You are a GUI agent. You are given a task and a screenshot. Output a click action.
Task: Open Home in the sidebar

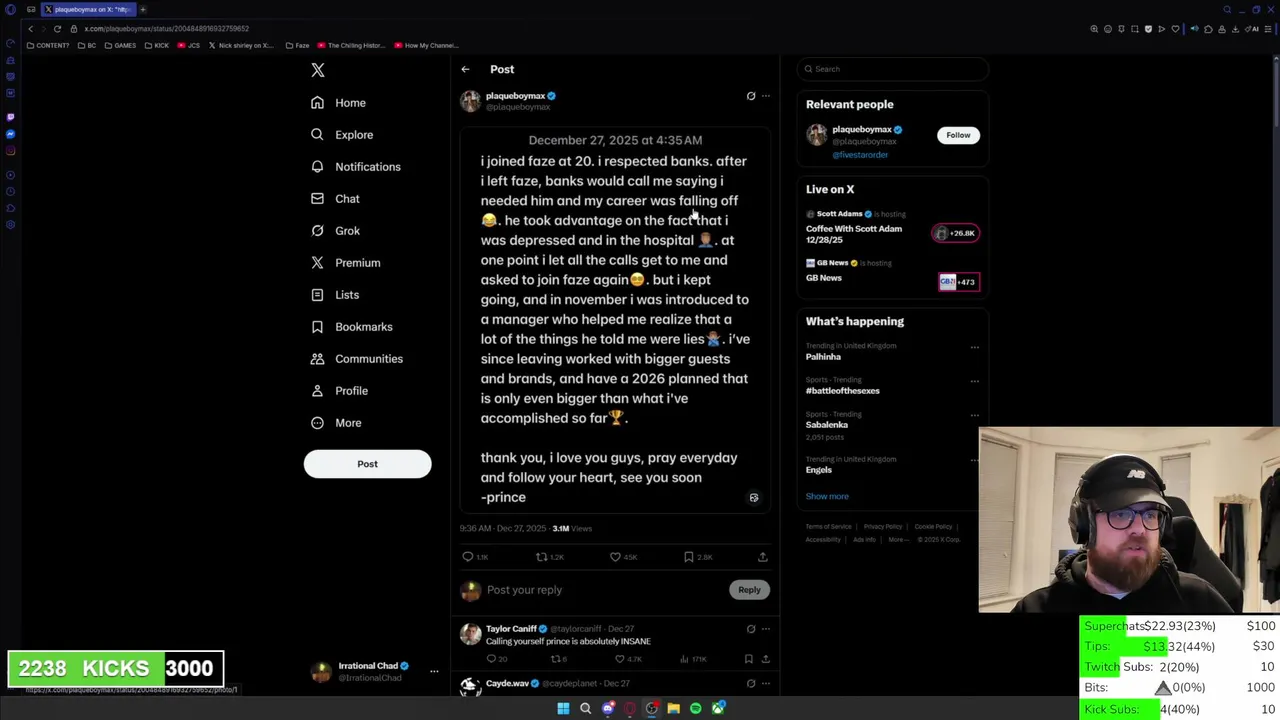(x=349, y=103)
